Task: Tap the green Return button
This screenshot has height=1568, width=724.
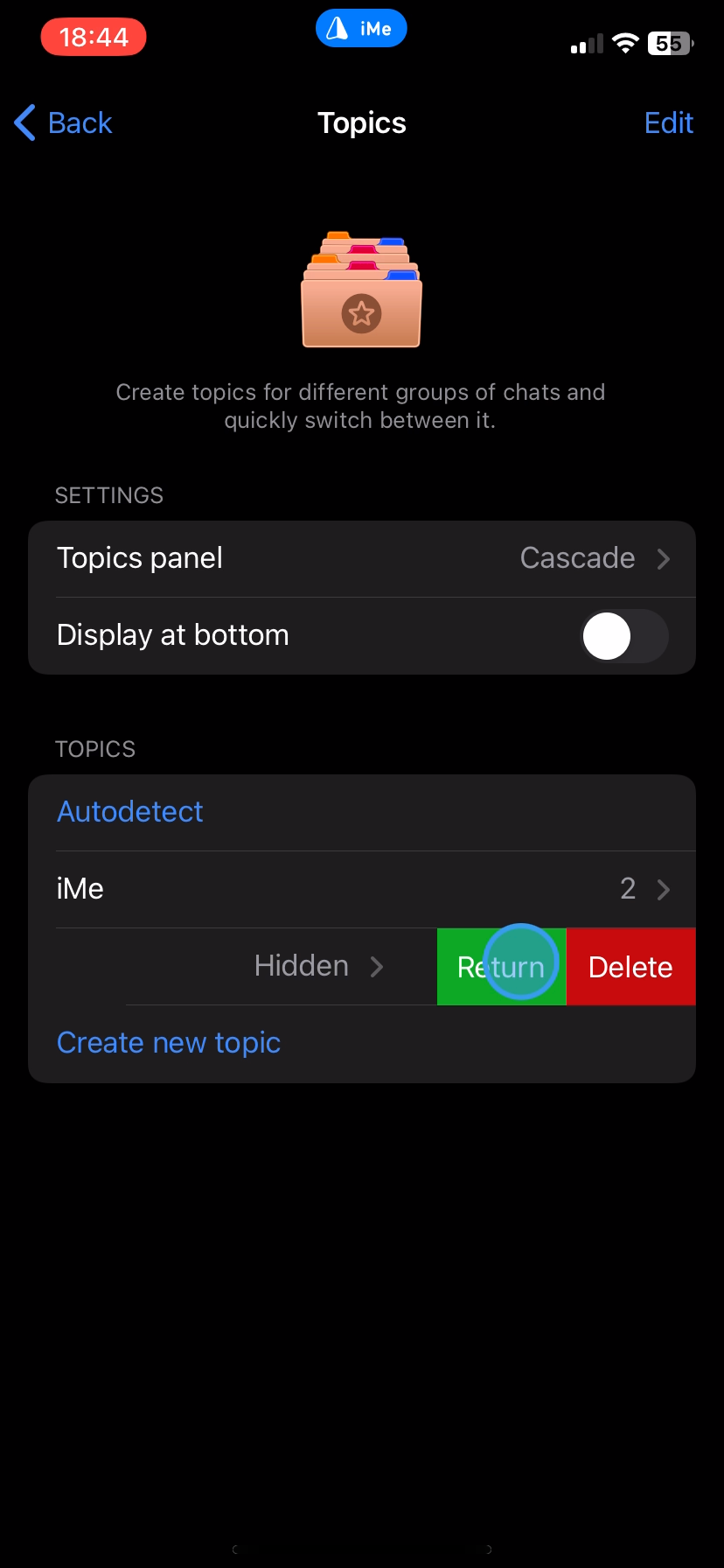Action: [501, 967]
